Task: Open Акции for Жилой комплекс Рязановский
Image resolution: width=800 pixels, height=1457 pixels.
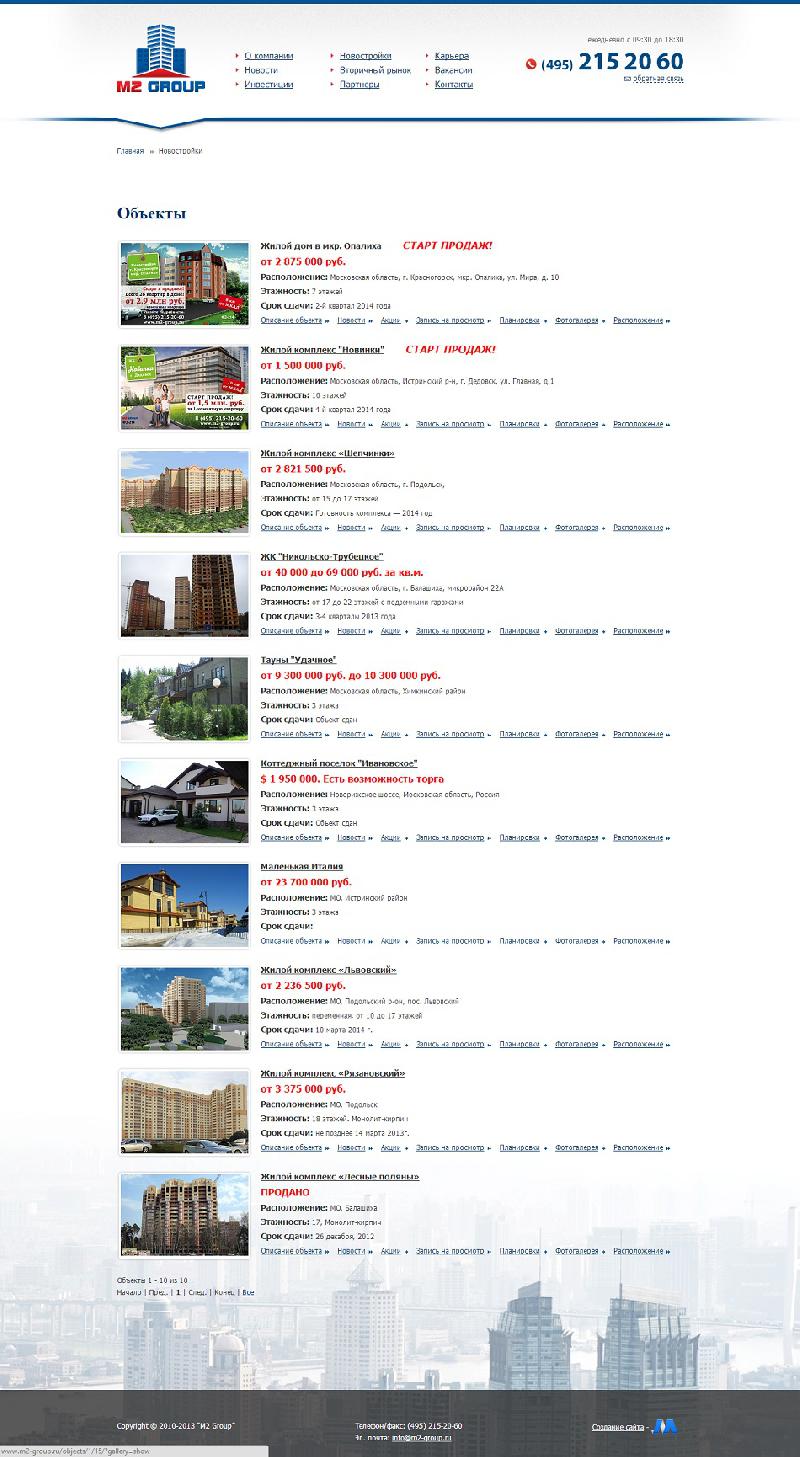Action: pyautogui.click(x=390, y=1148)
